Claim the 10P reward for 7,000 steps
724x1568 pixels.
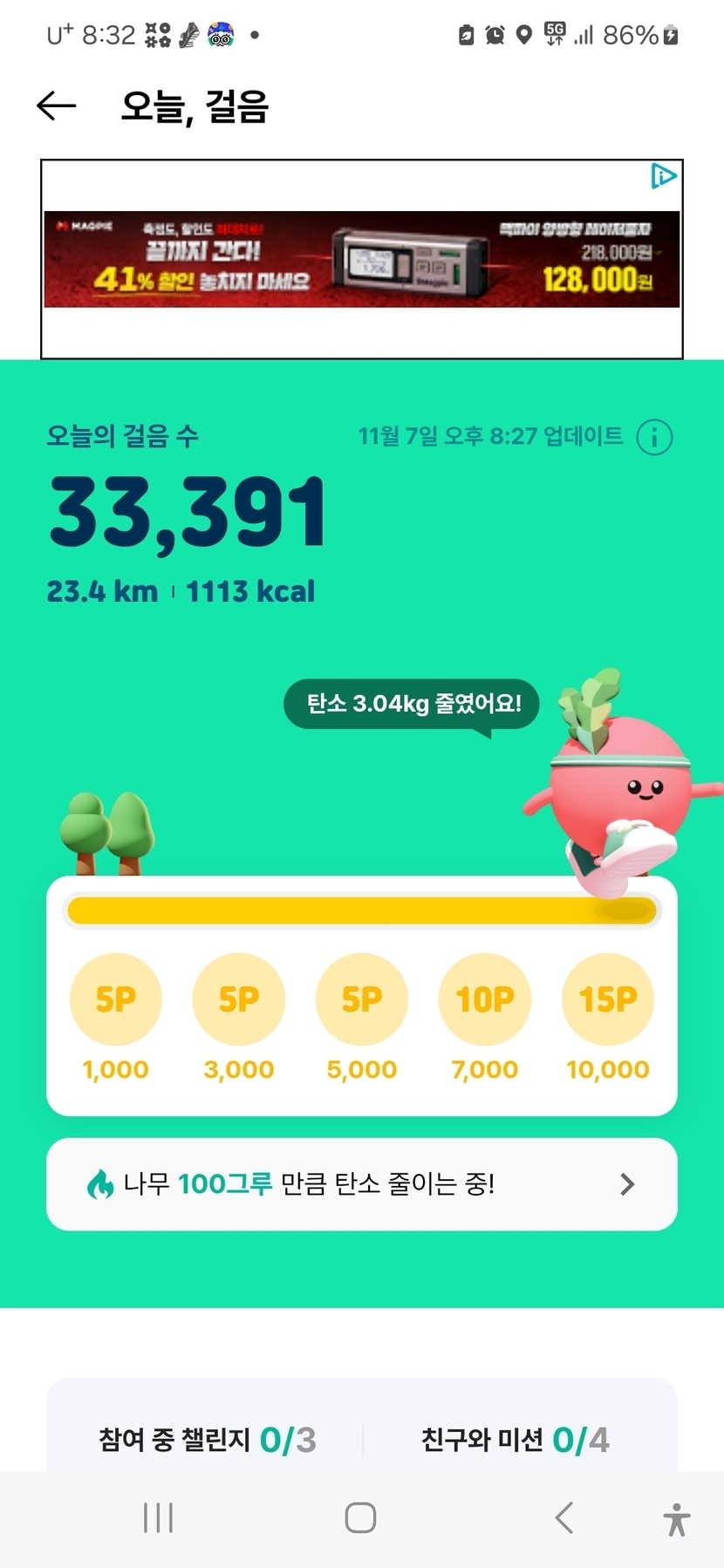[x=485, y=999]
